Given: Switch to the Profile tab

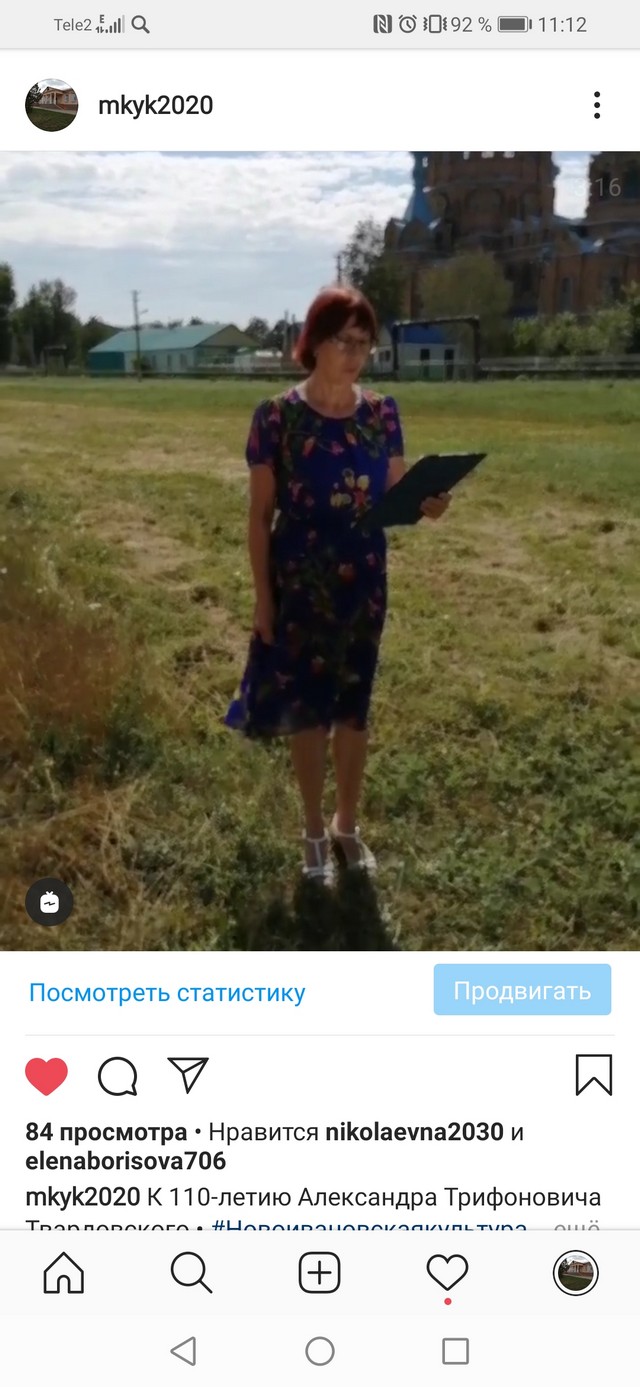Looking at the screenshot, I should 576,1273.
